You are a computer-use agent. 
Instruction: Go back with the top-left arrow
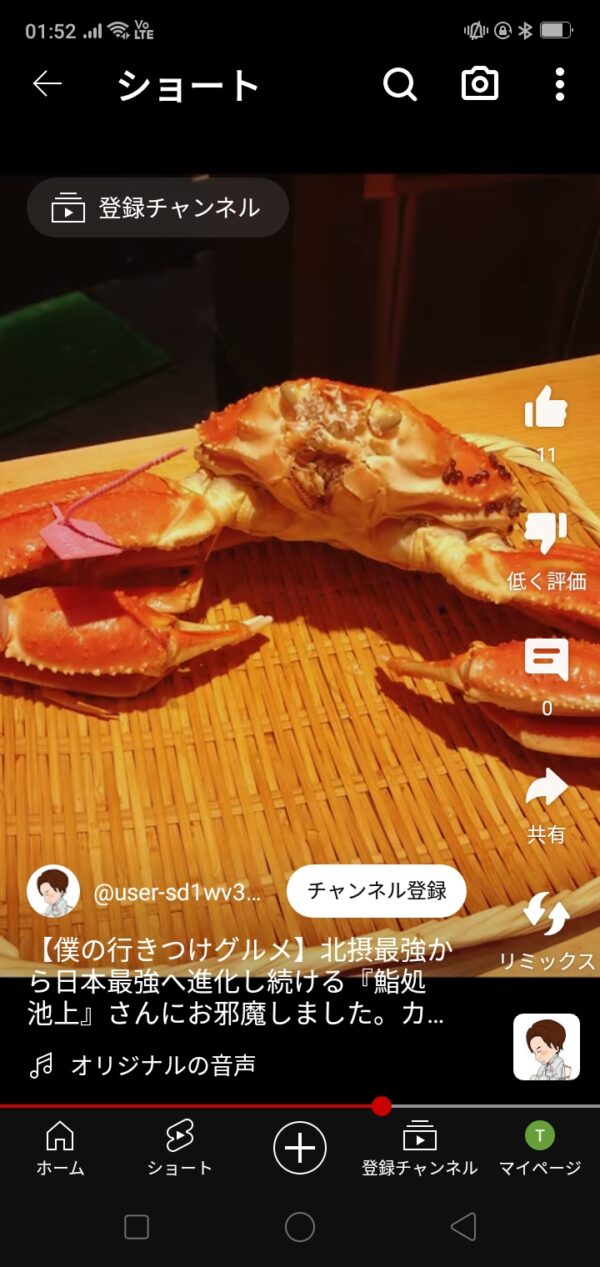[48, 85]
